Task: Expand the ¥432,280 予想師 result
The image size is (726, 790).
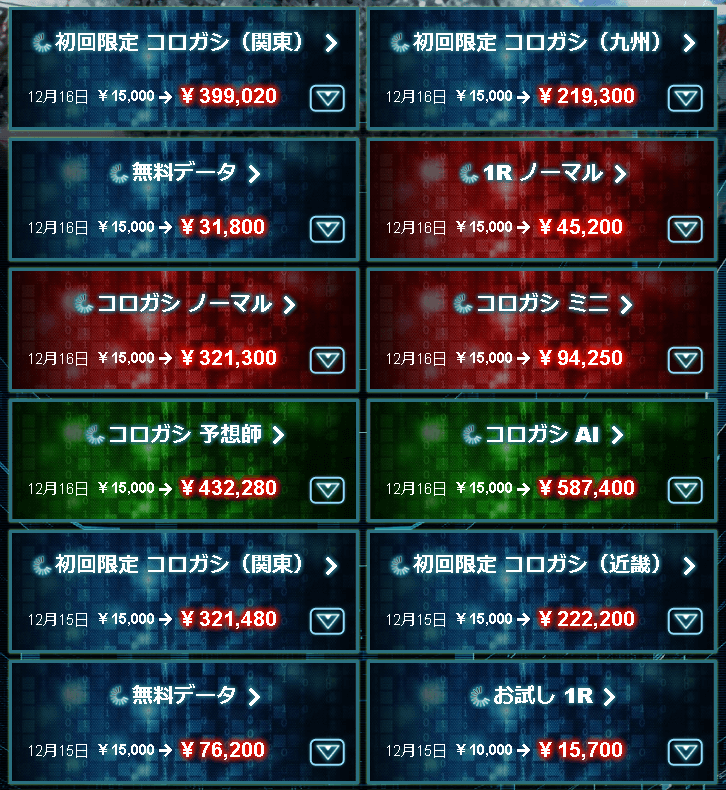Action: pyautogui.click(x=327, y=489)
